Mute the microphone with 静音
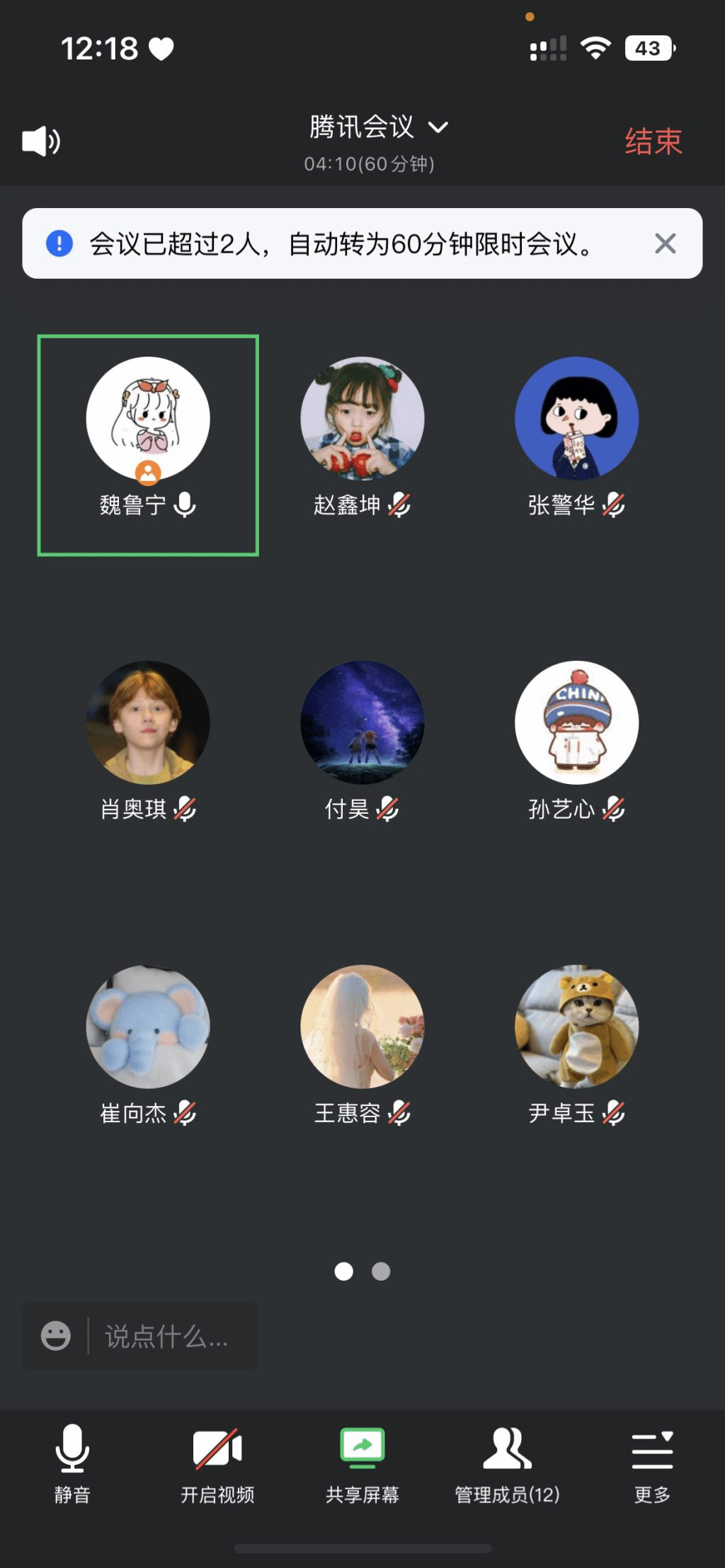This screenshot has width=725, height=1568. pyautogui.click(x=72, y=1462)
